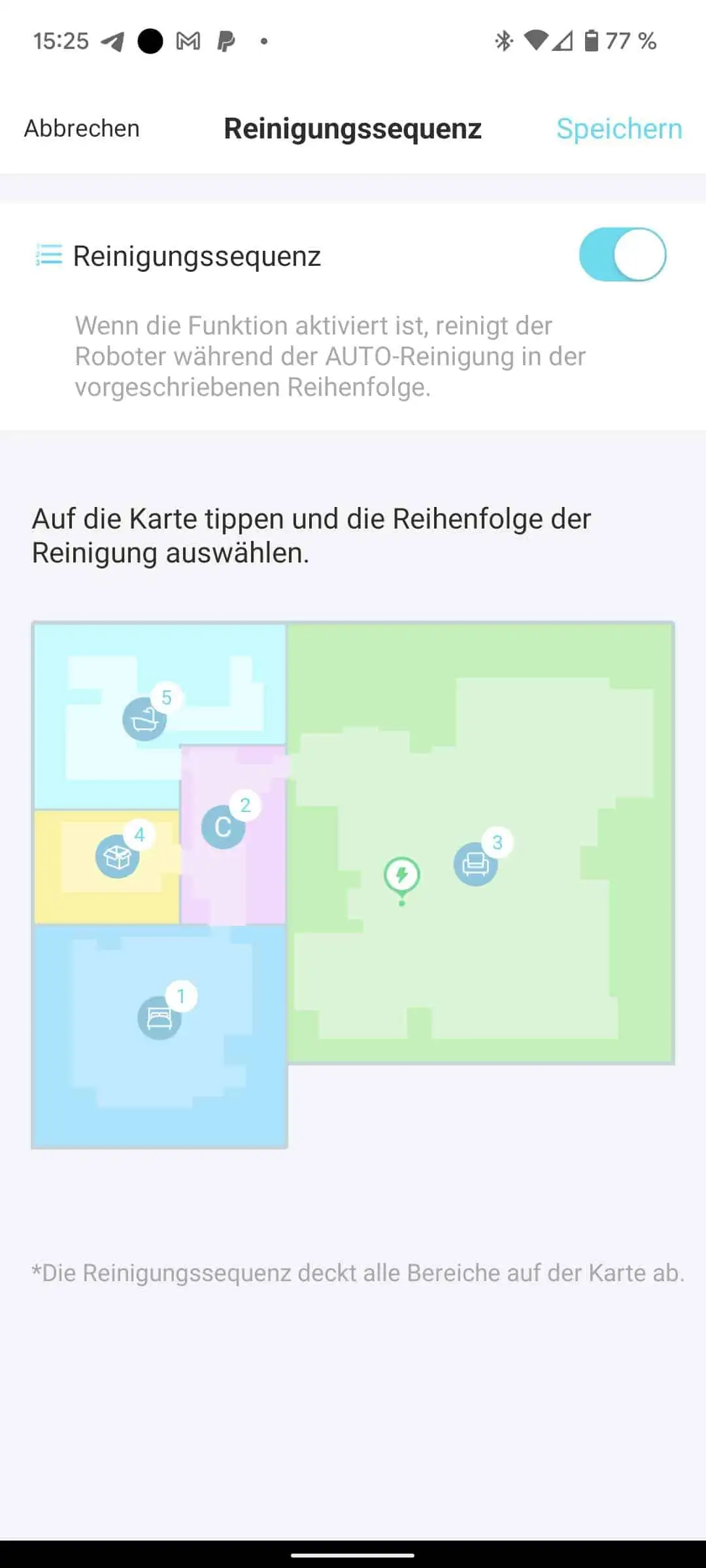Select the storage room area numbered 4
The height and width of the screenshot is (1568, 706).
[x=118, y=856]
